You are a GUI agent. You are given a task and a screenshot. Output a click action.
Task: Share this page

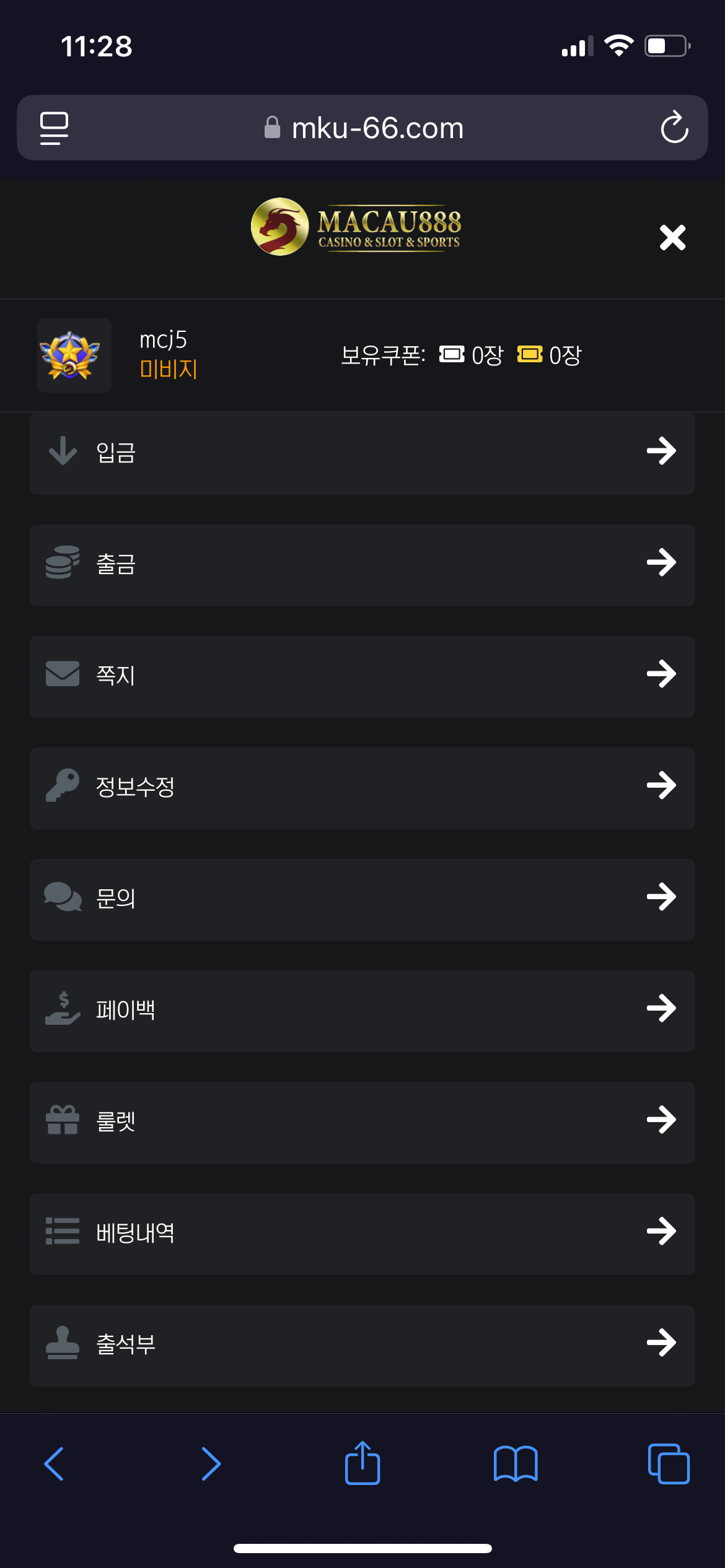tap(362, 1462)
